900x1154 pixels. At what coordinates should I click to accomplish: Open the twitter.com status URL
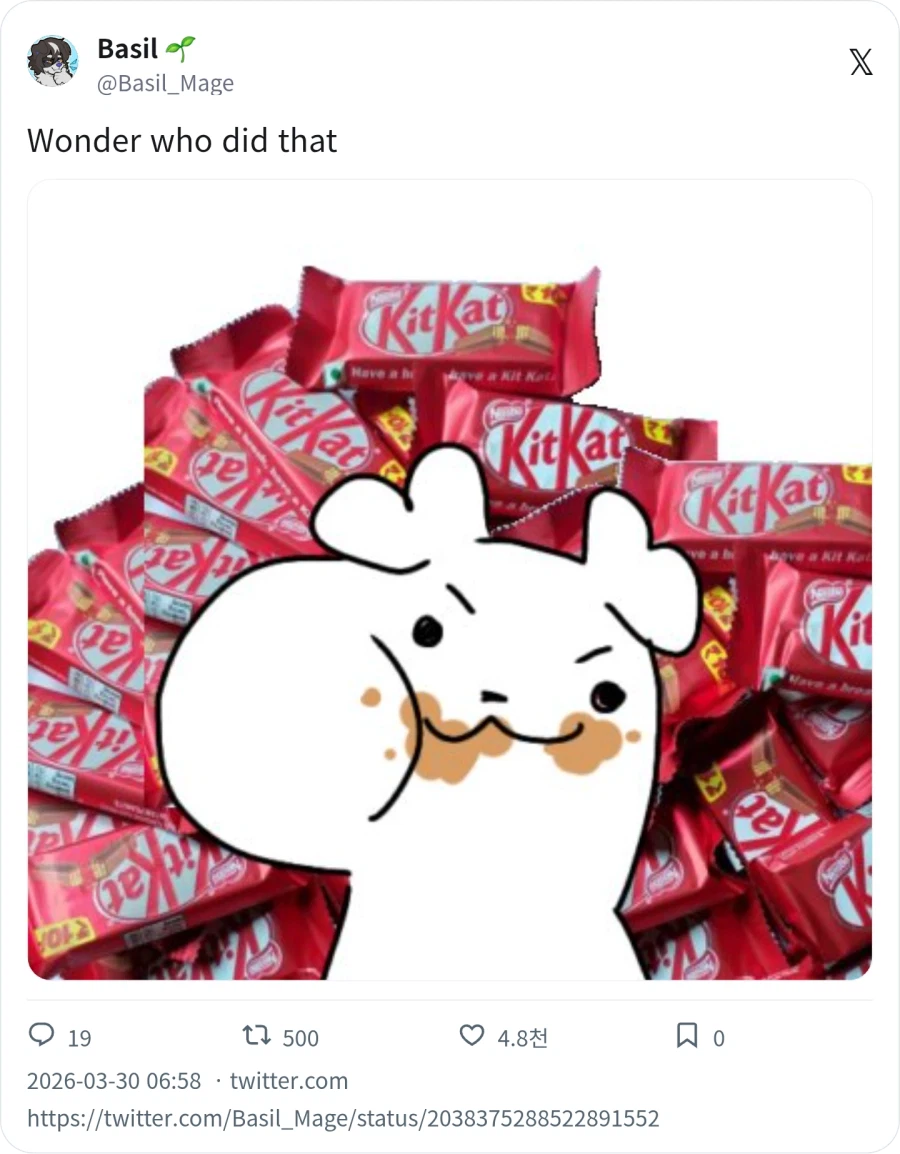[x=343, y=1118]
